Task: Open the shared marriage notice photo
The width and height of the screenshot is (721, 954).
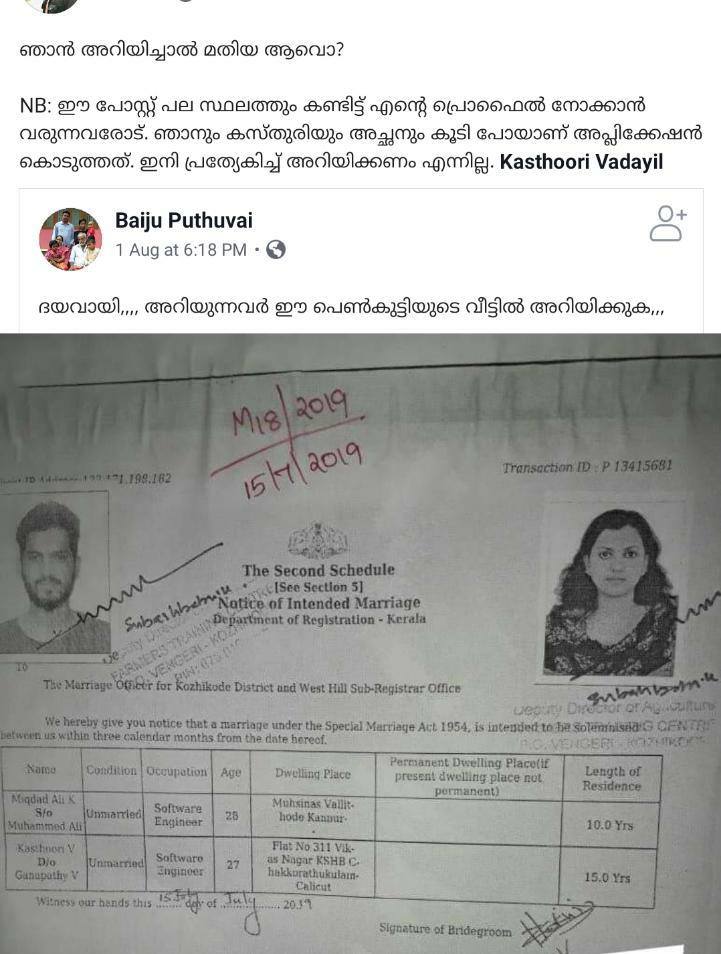Action: (360, 640)
